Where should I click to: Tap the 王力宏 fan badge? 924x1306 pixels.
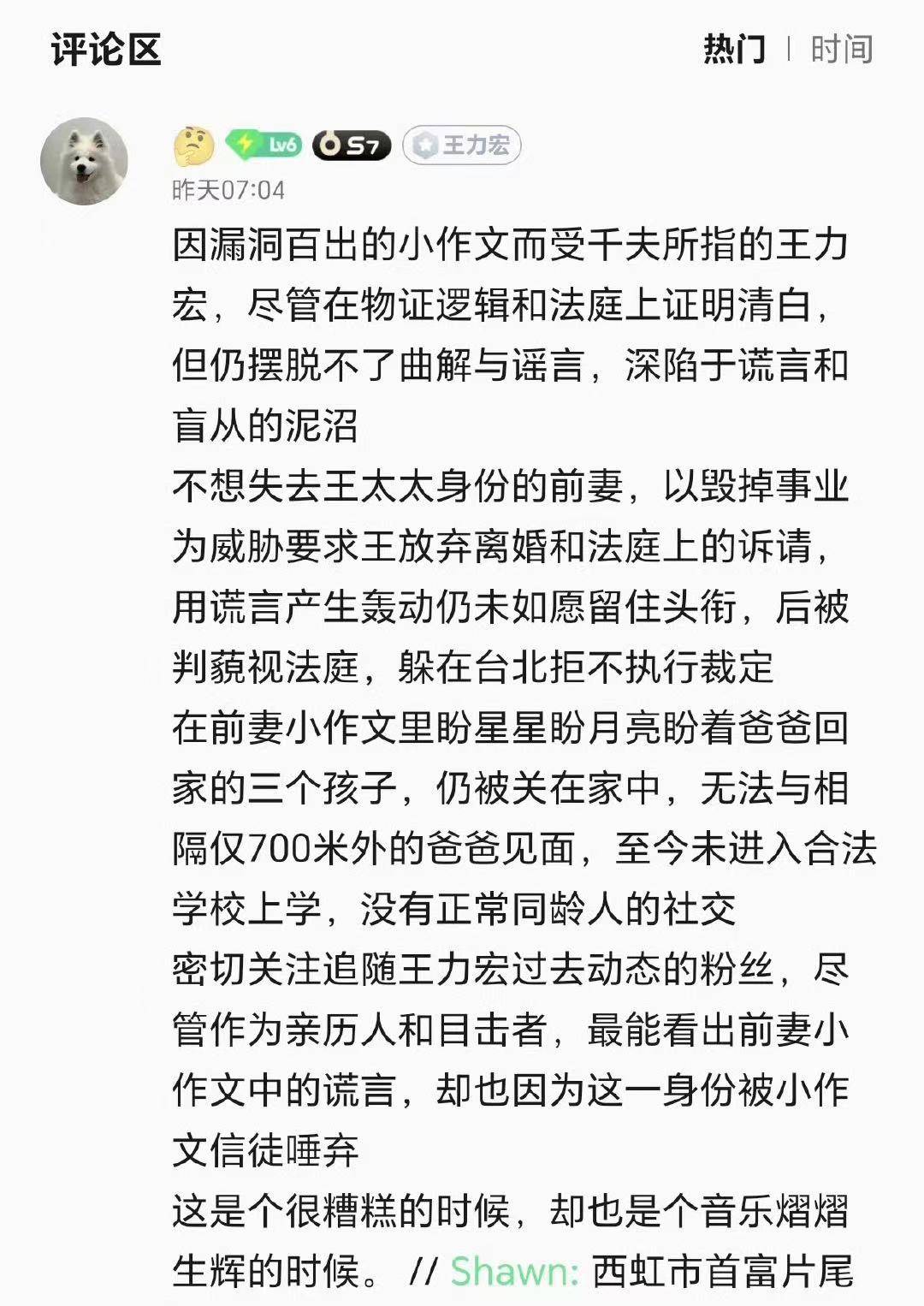[x=462, y=145]
